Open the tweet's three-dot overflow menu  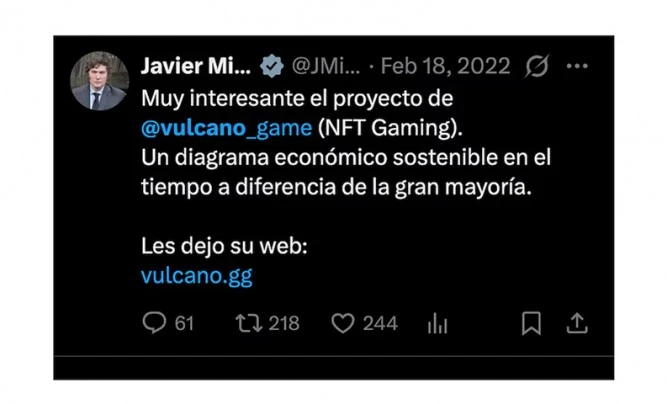[577, 67]
